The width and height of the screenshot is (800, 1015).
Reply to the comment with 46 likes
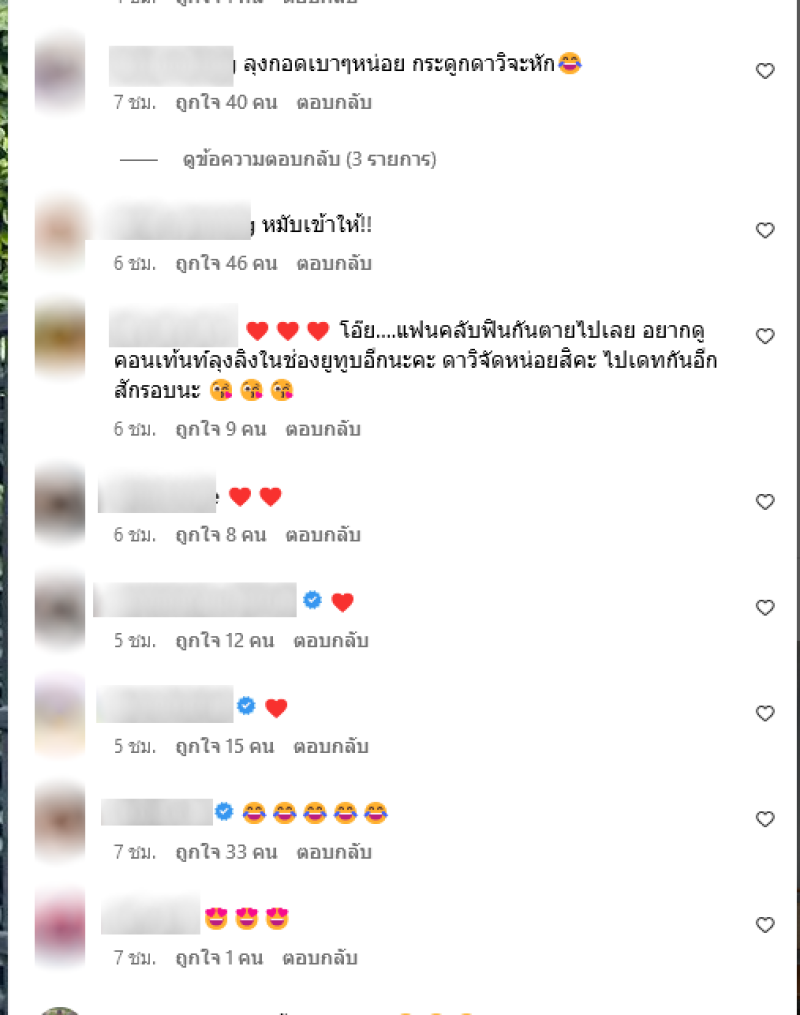pos(334,264)
